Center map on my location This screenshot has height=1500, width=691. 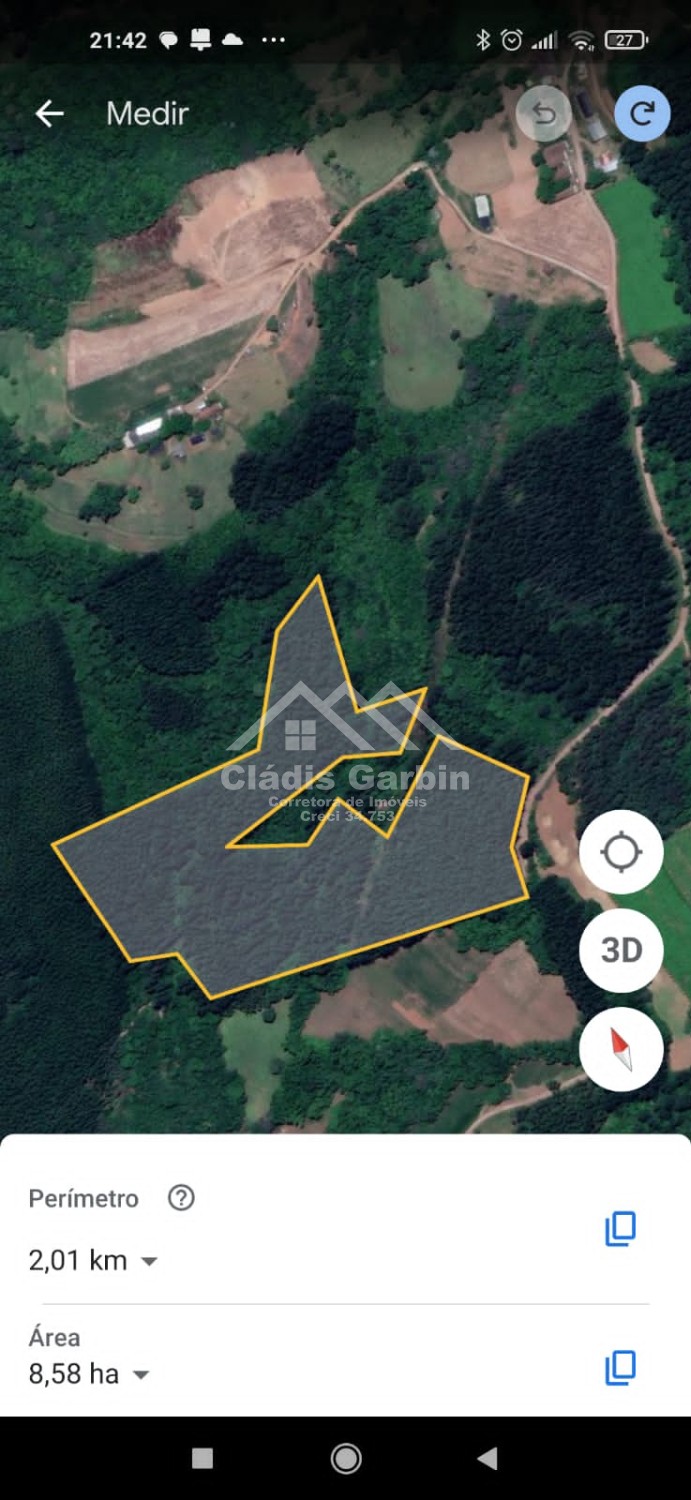[x=621, y=852]
